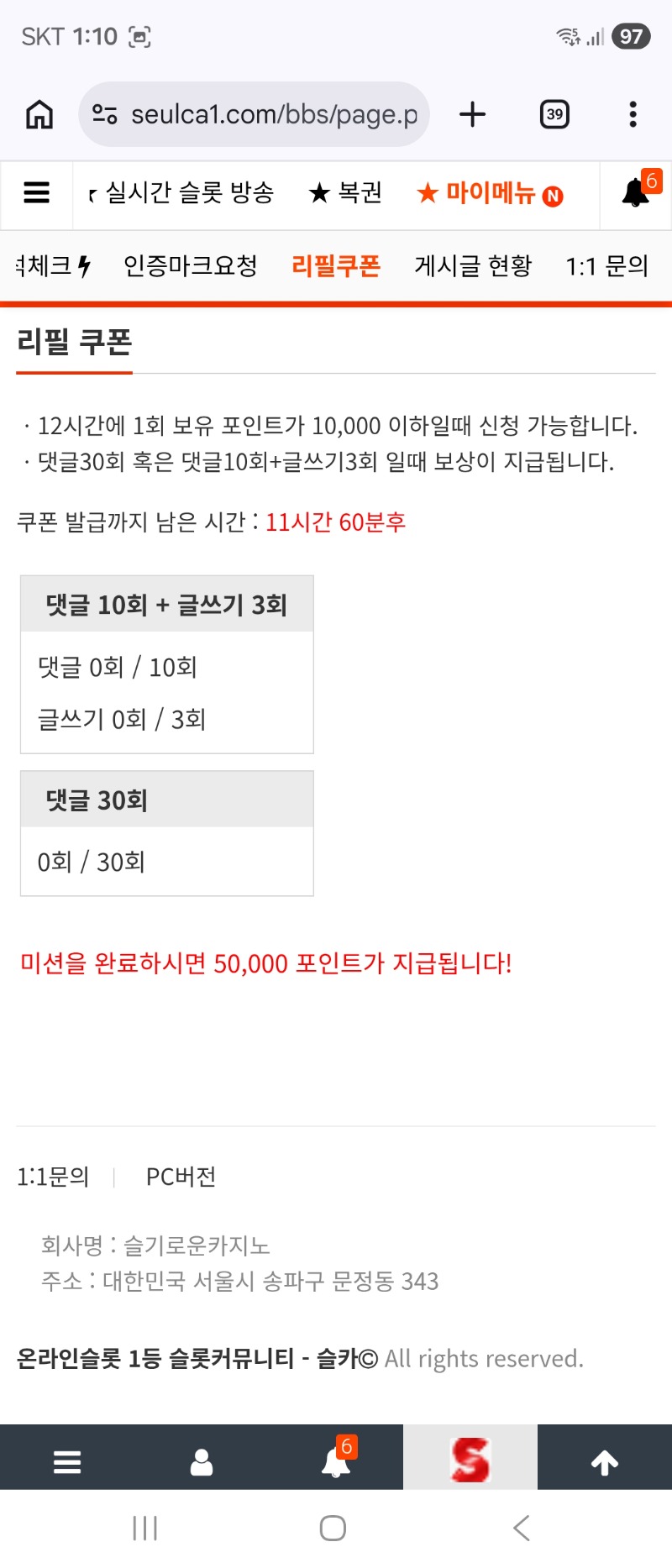Jump to top with the up arrow
The width and height of the screenshot is (672, 1568).
(605, 1462)
